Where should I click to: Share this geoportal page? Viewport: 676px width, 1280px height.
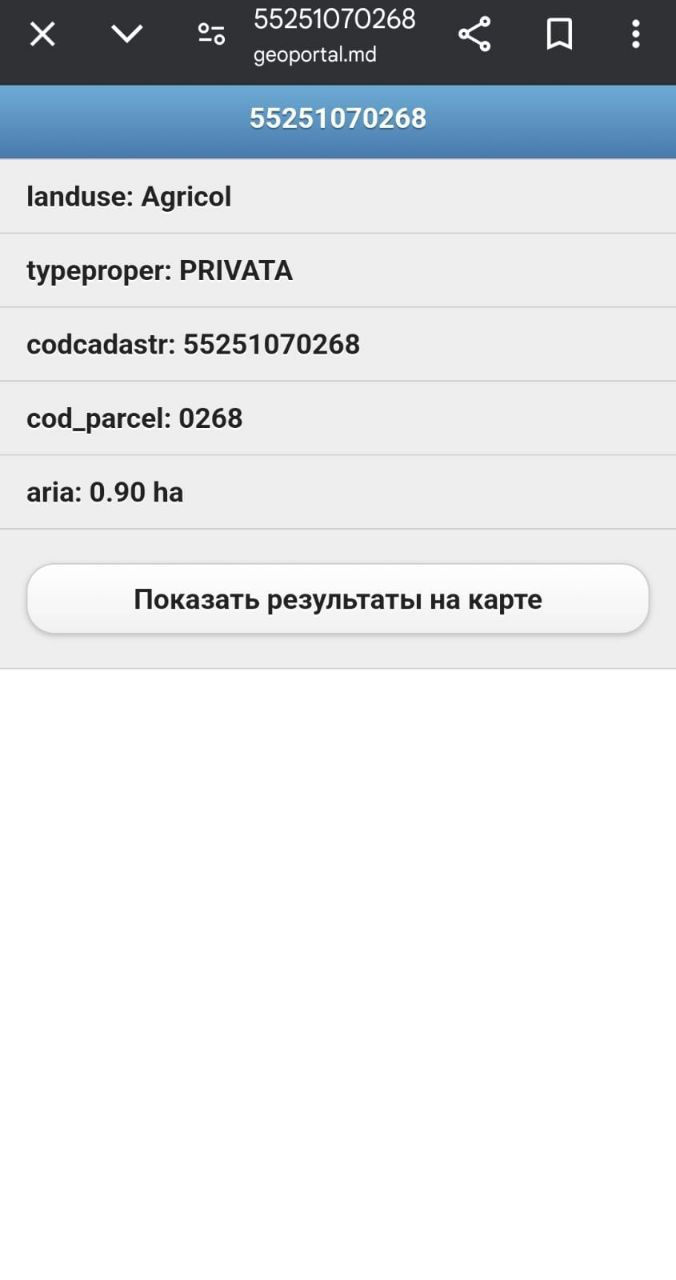pyautogui.click(x=474, y=35)
